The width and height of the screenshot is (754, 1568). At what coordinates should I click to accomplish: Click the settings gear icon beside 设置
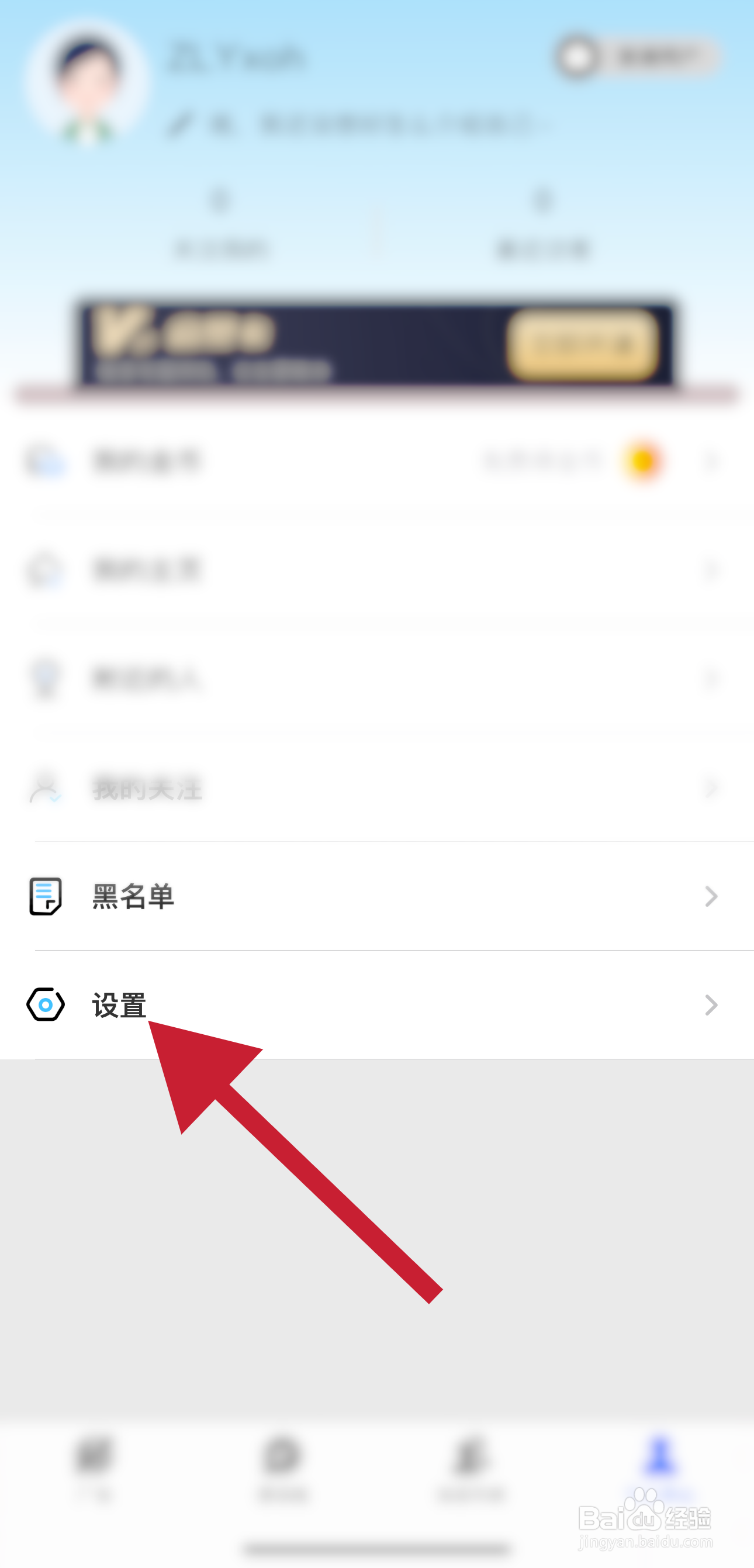46,1005
